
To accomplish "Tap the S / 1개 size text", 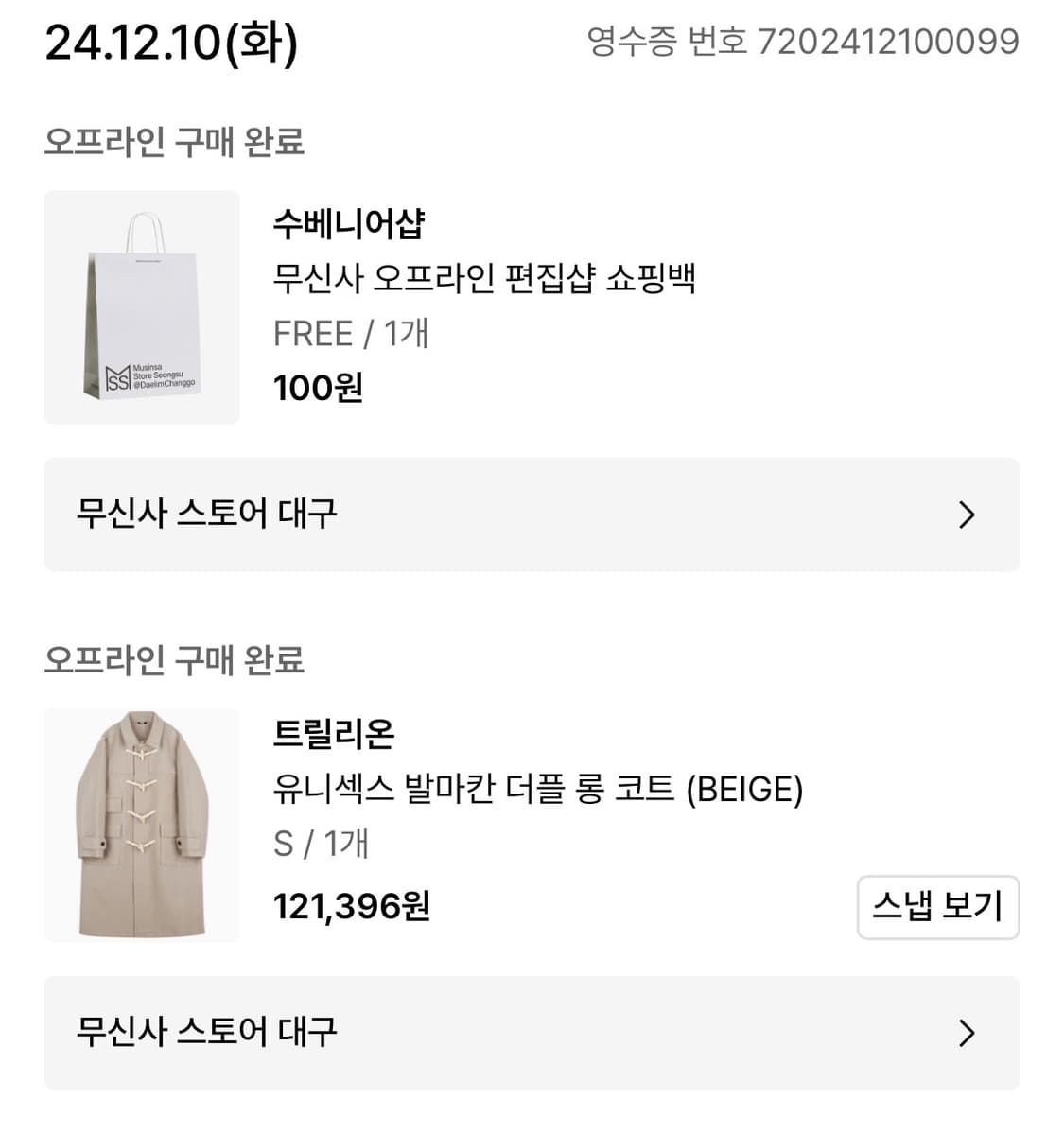I will [x=322, y=846].
